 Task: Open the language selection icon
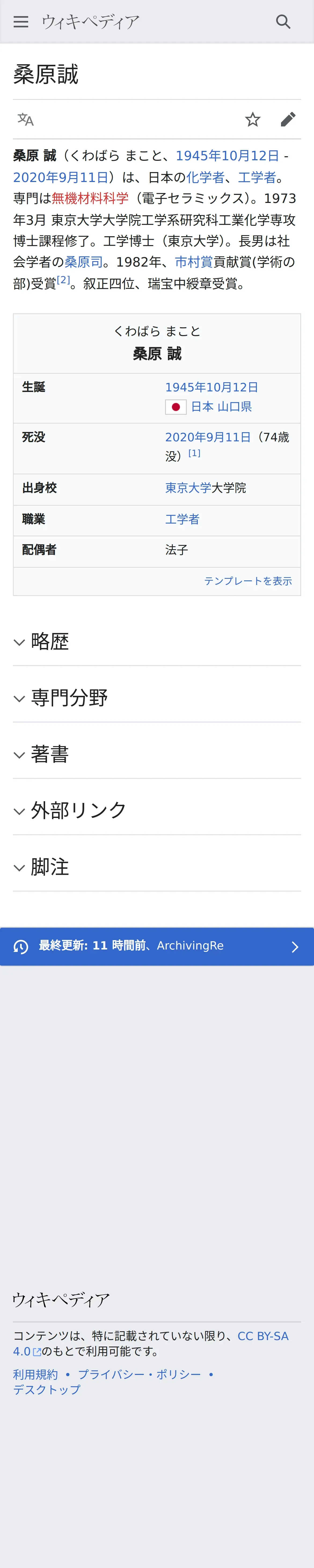pos(25,119)
